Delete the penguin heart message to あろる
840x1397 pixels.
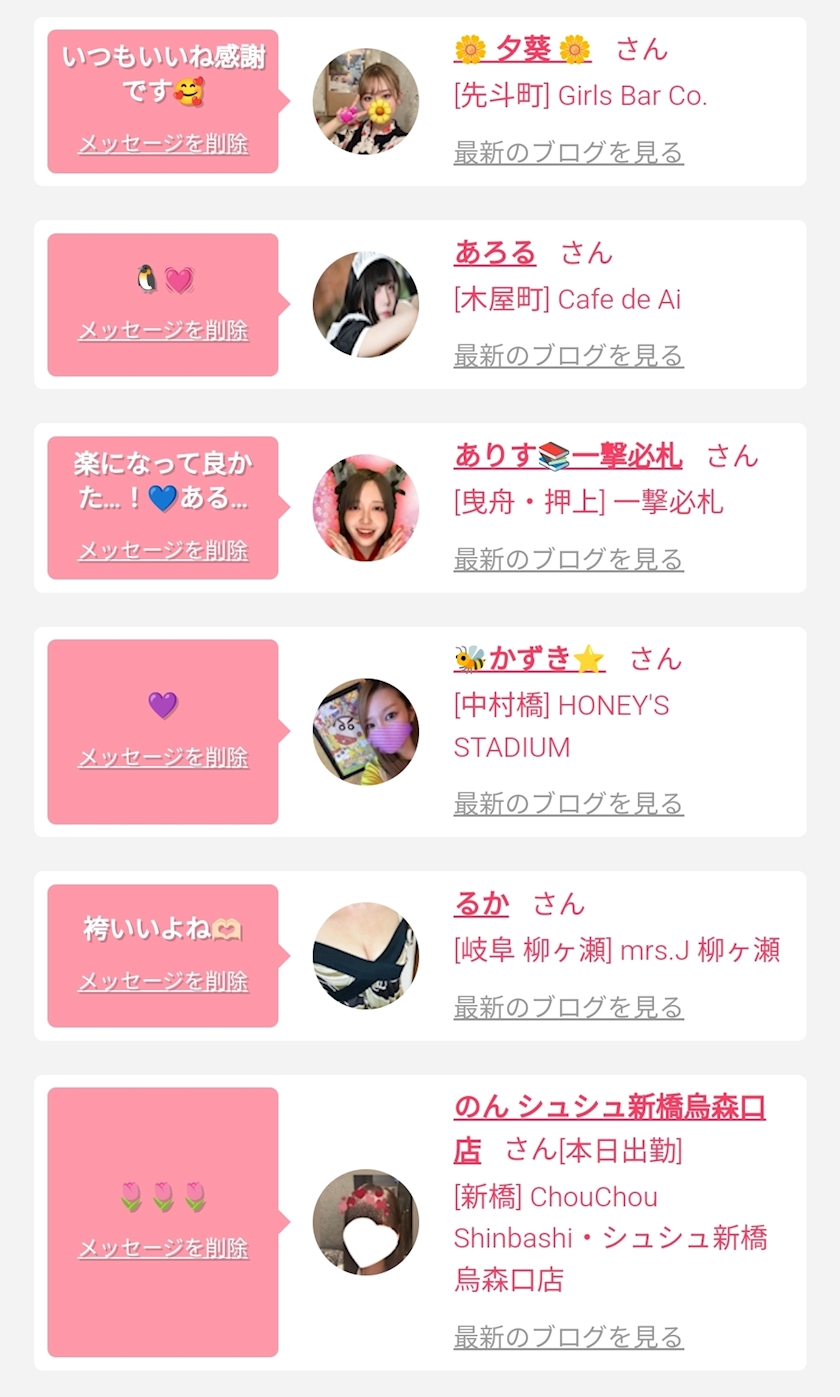coord(163,330)
